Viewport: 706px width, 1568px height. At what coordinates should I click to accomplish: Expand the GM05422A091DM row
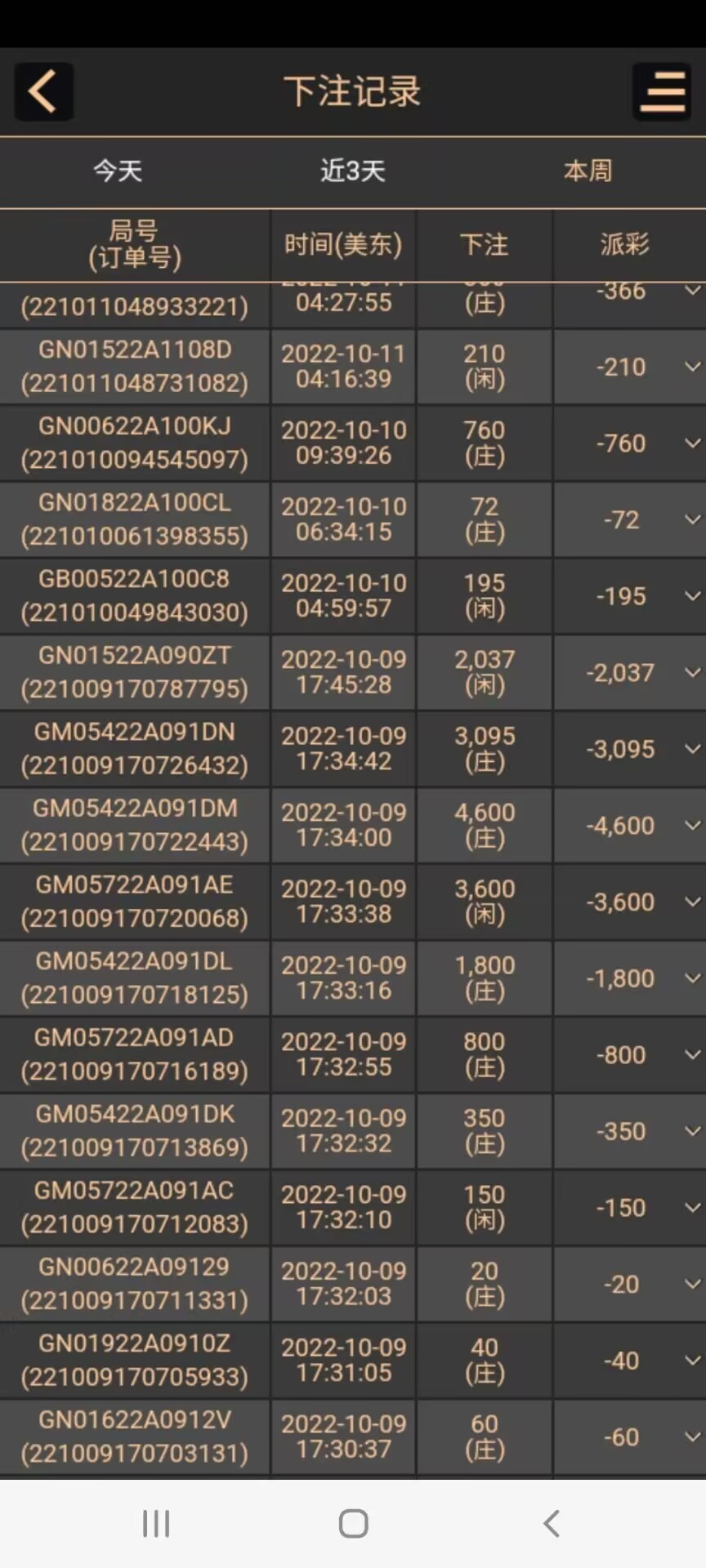692,826
